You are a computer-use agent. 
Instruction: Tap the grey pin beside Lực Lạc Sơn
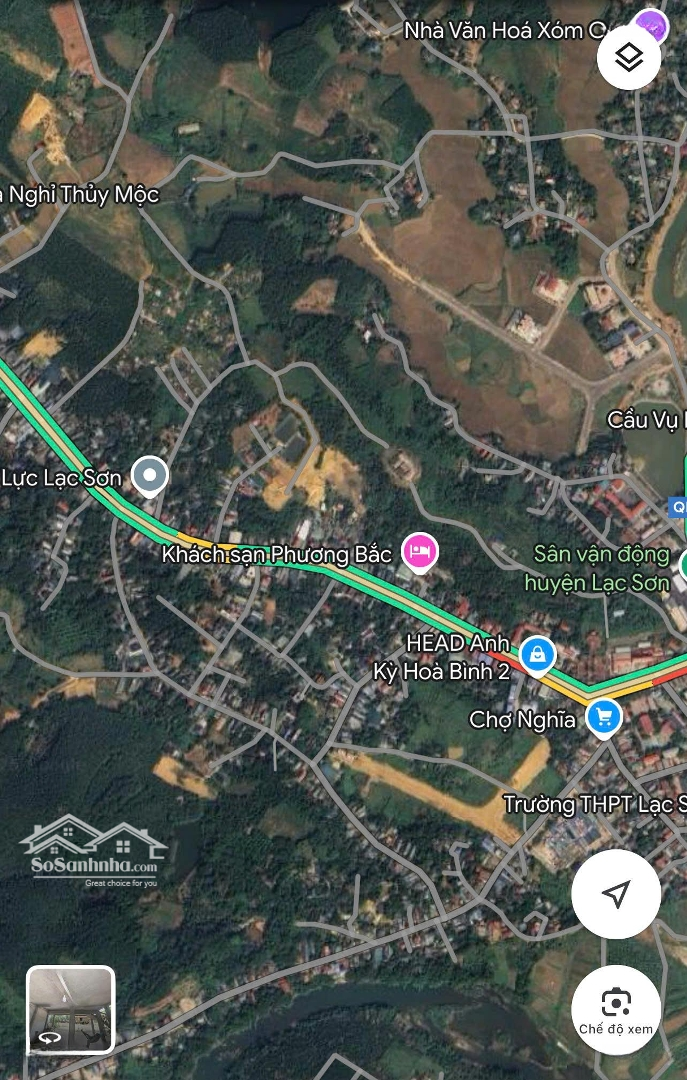150,476
